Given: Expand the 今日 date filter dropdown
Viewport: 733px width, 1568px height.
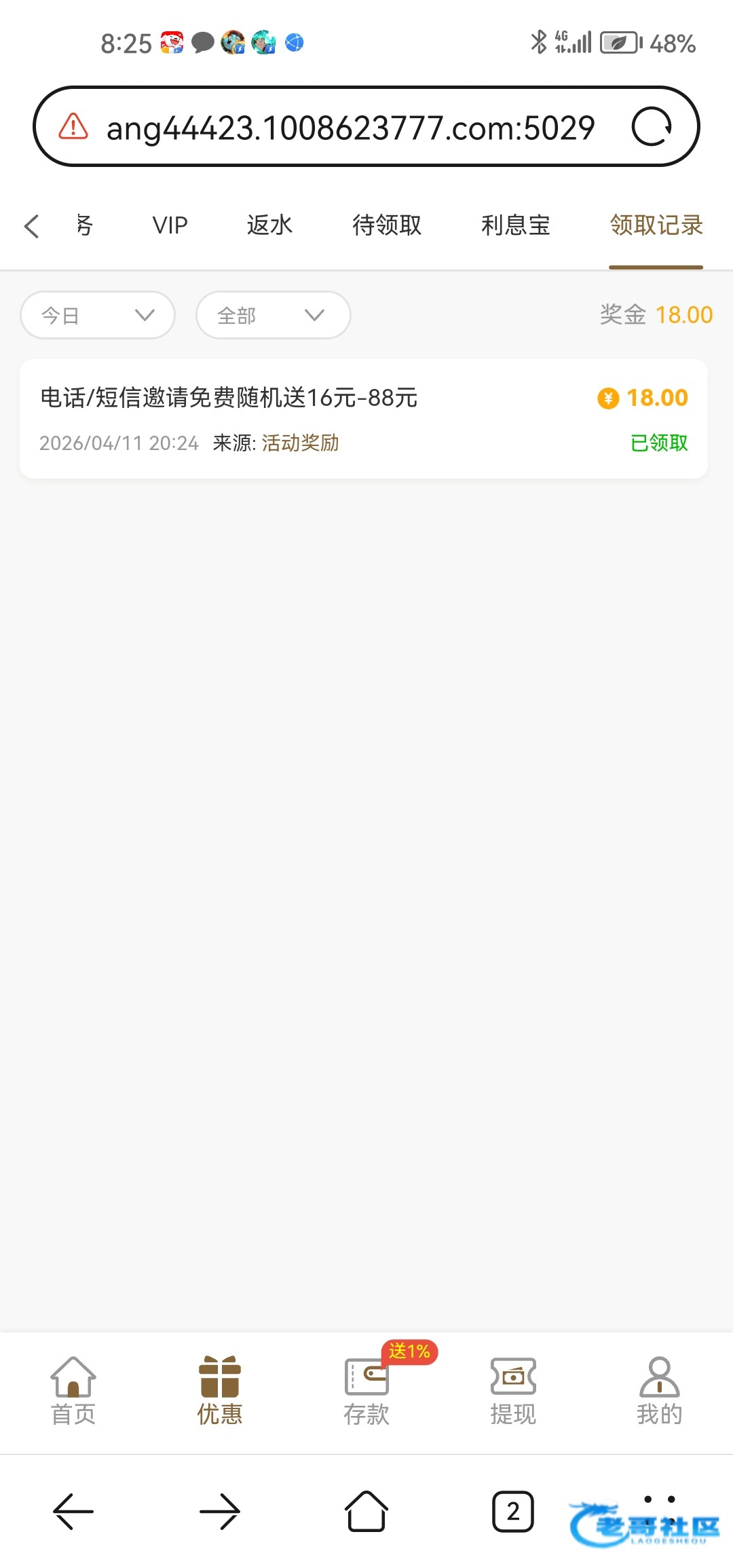Looking at the screenshot, I should coord(98,315).
